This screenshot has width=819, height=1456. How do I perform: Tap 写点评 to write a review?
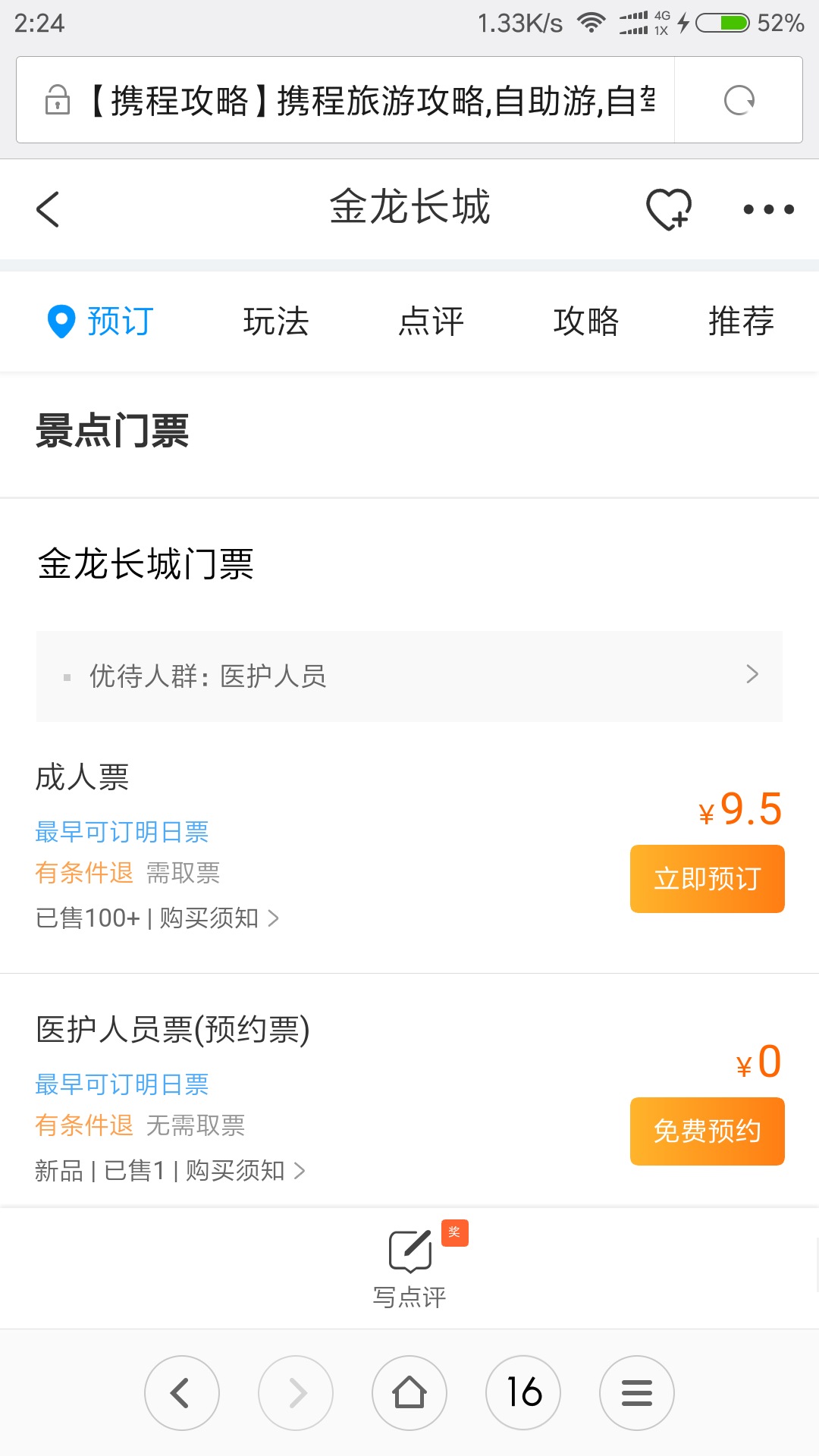click(x=409, y=1268)
